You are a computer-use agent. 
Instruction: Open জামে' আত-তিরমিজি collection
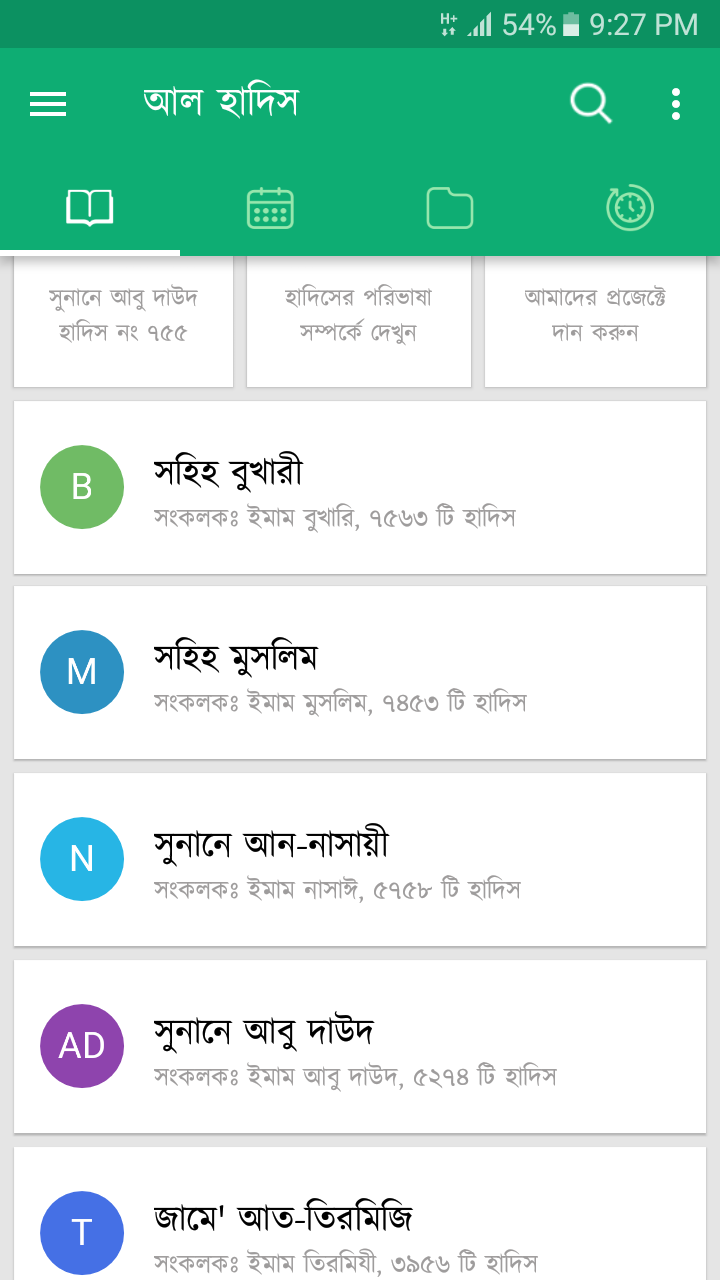coord(360,1225)
